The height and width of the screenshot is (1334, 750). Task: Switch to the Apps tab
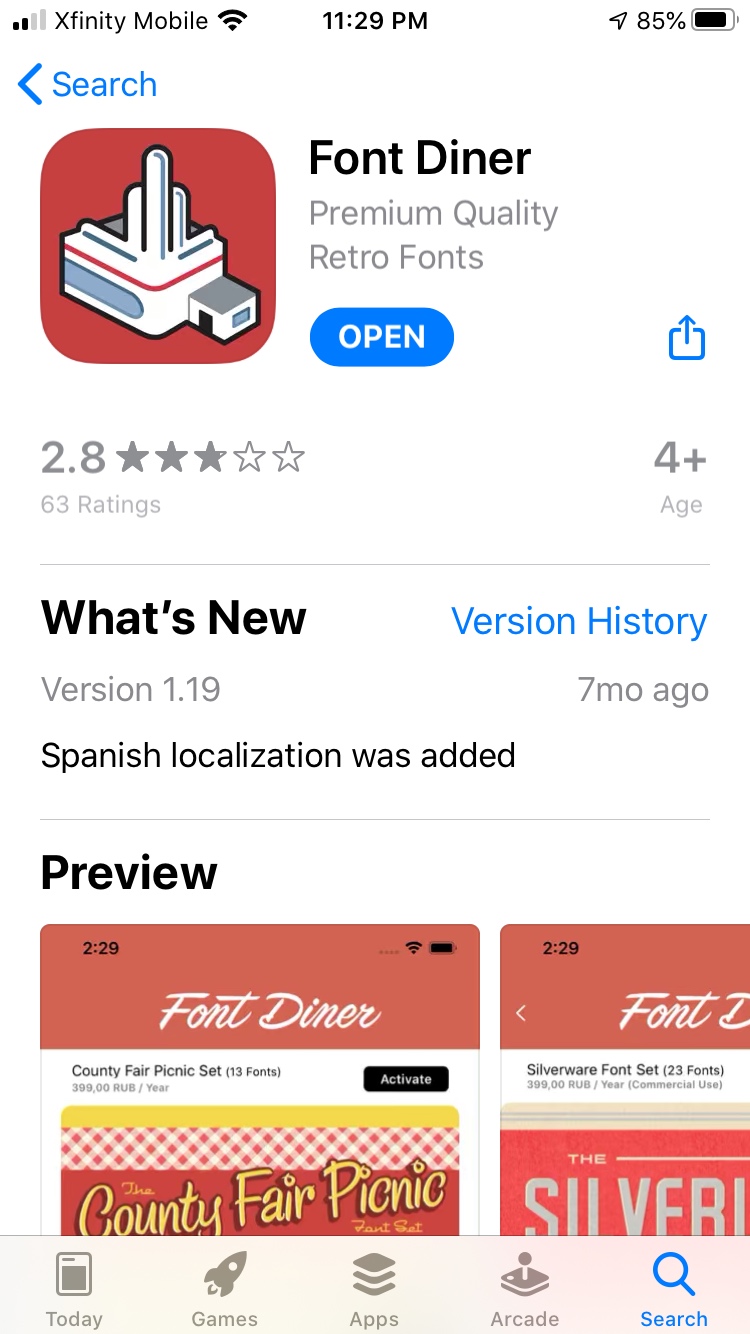374,1289
